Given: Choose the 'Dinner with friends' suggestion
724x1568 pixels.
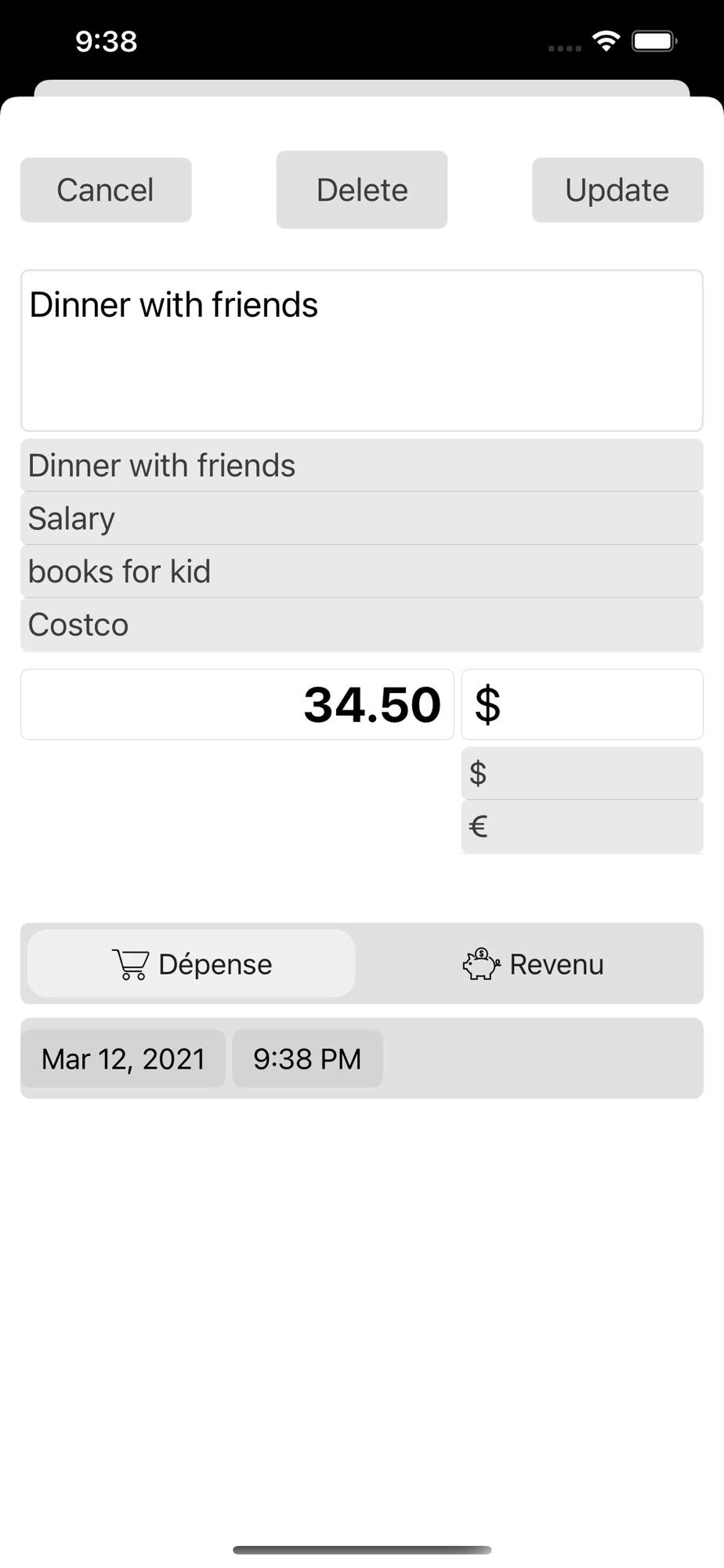Looking at the screenshot, I should [x=362, y=465].
